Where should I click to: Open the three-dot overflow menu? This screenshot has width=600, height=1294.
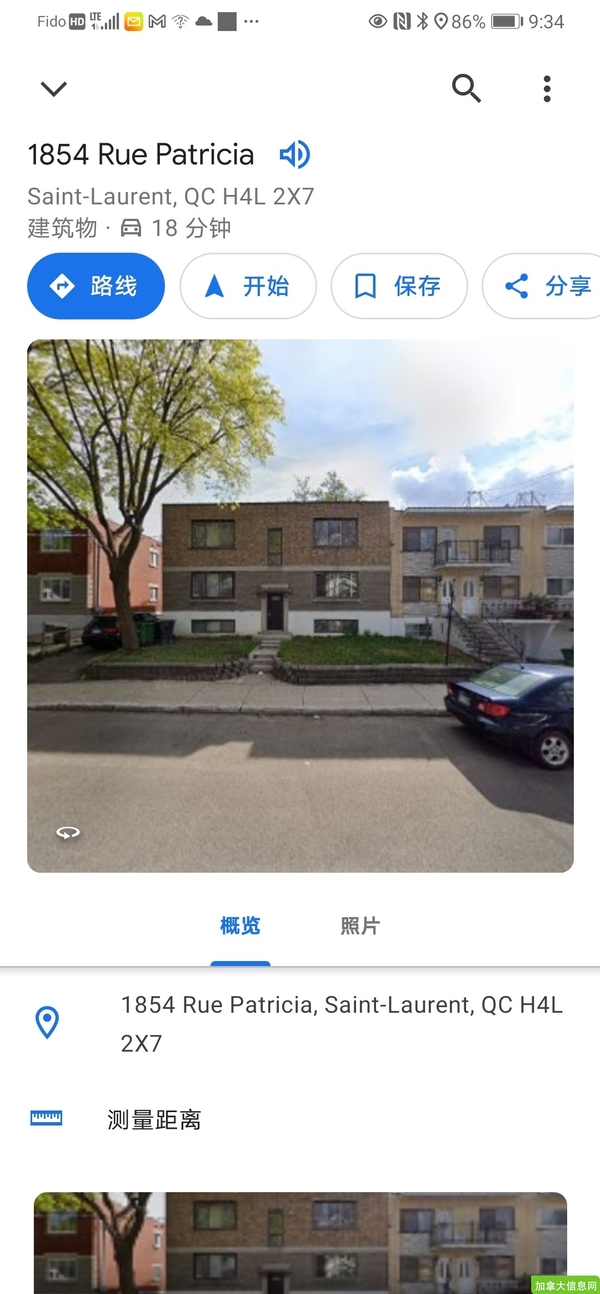pyautogui.click(x=547, y=88)
